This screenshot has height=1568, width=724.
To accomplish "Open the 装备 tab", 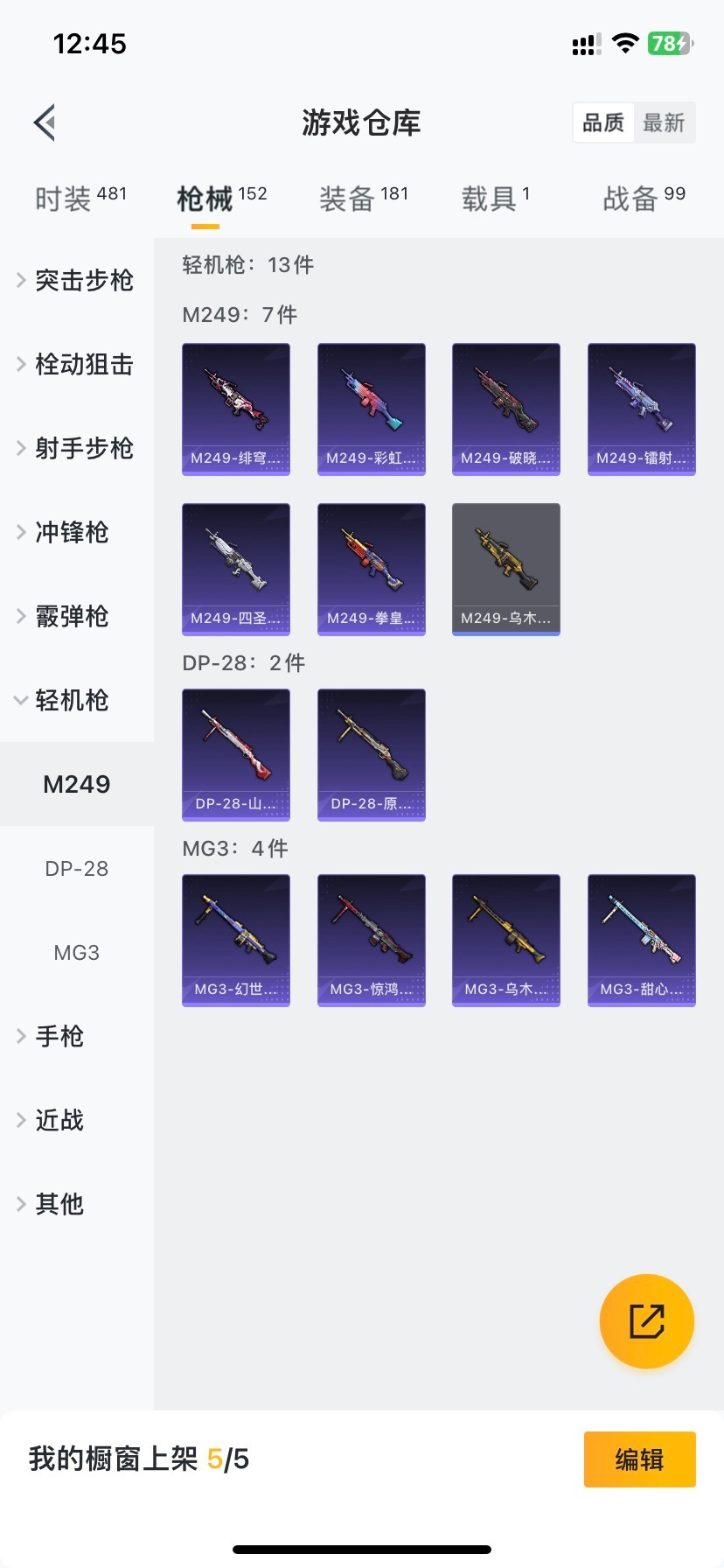I will [363, 199].
